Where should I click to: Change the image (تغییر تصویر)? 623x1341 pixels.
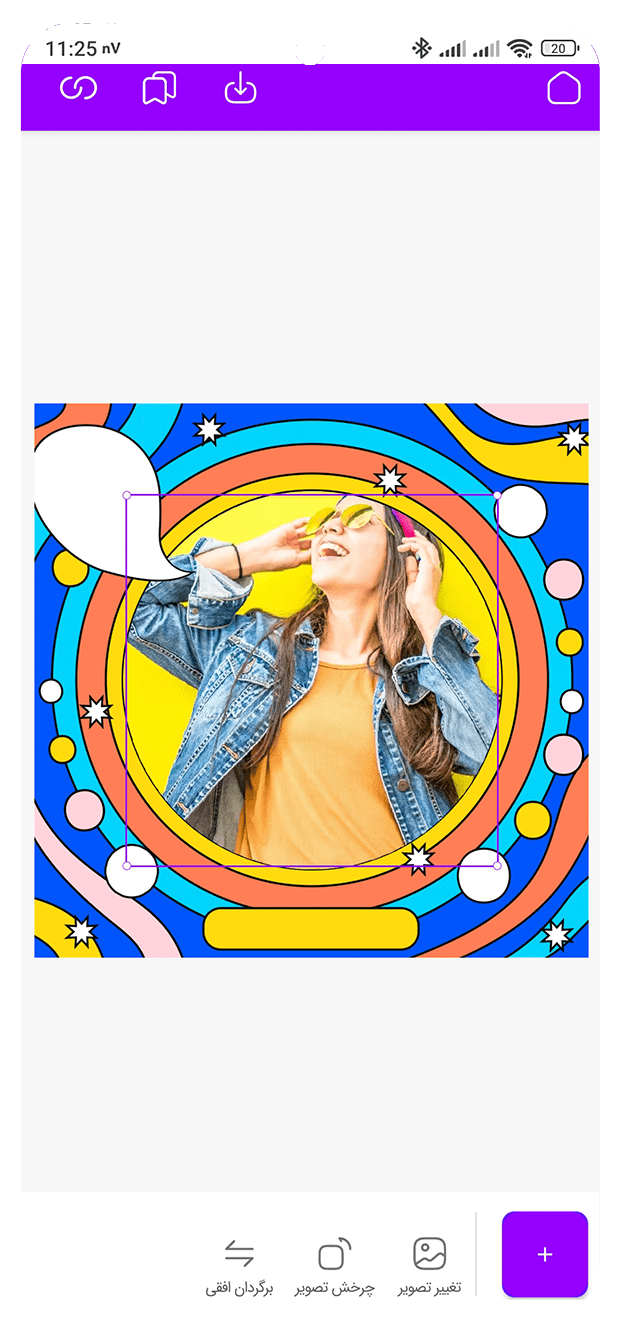coord(429,1266)
